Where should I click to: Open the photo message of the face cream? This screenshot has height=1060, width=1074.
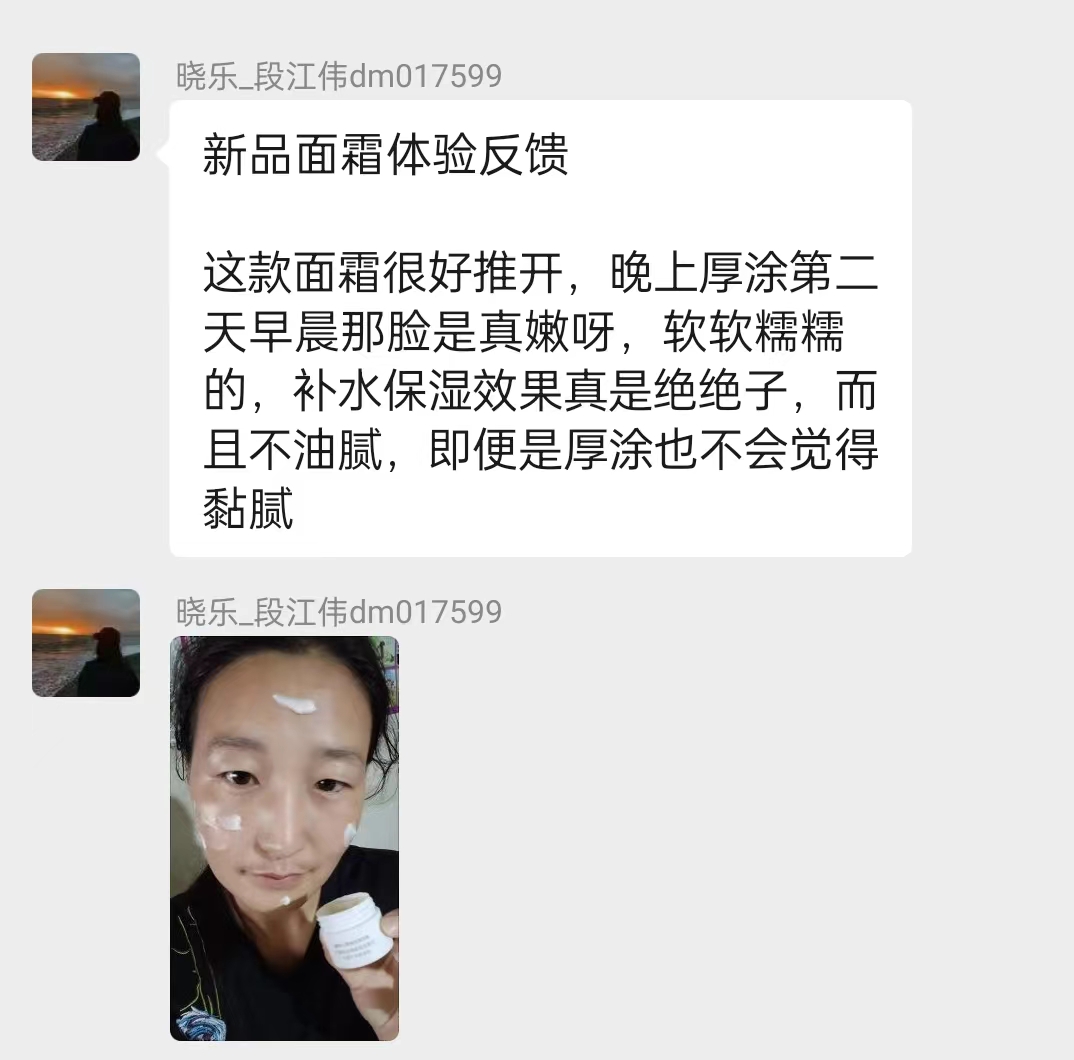pyautogui.click(x=285, y=838)
